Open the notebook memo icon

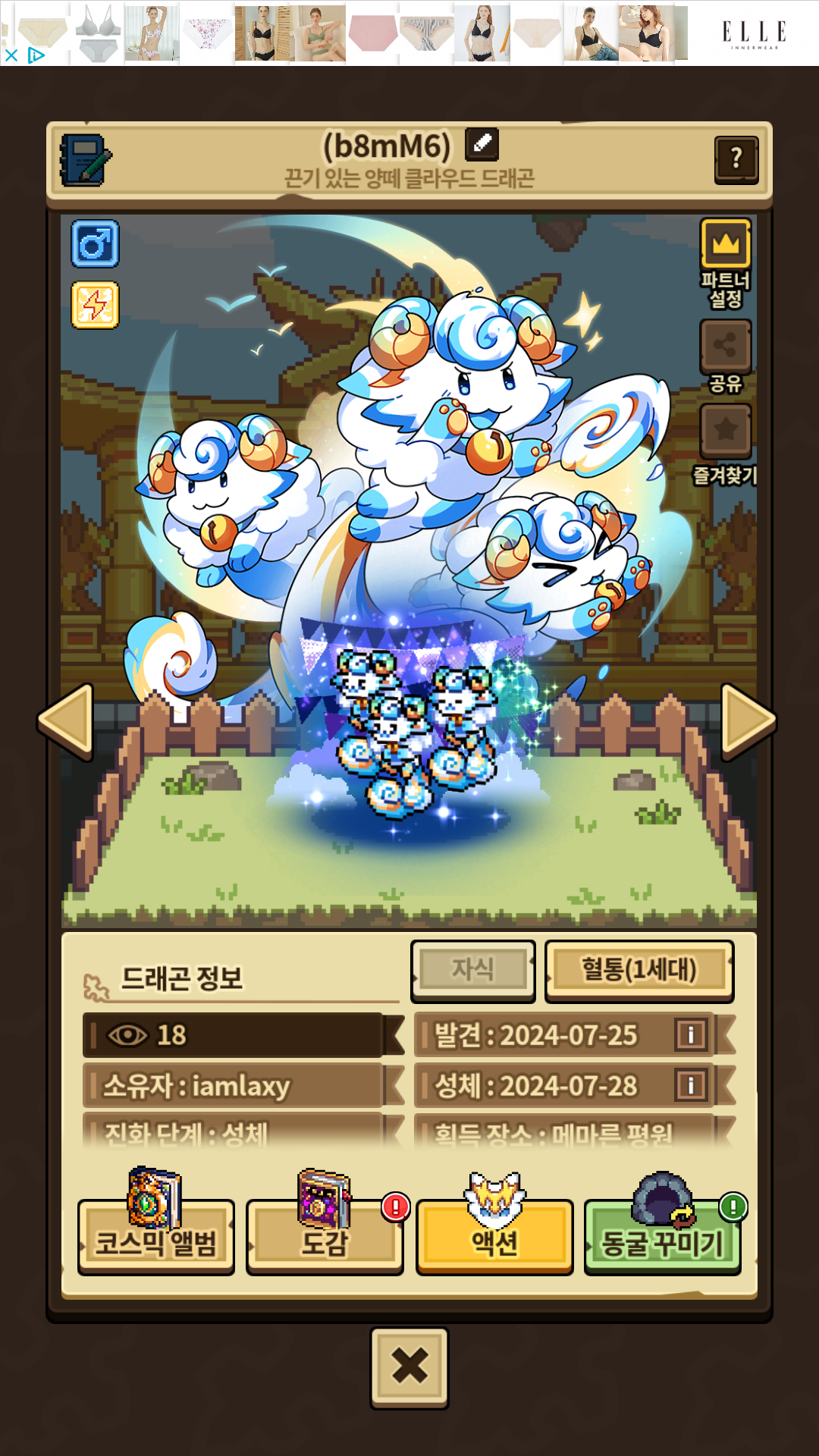coord(86,160)
